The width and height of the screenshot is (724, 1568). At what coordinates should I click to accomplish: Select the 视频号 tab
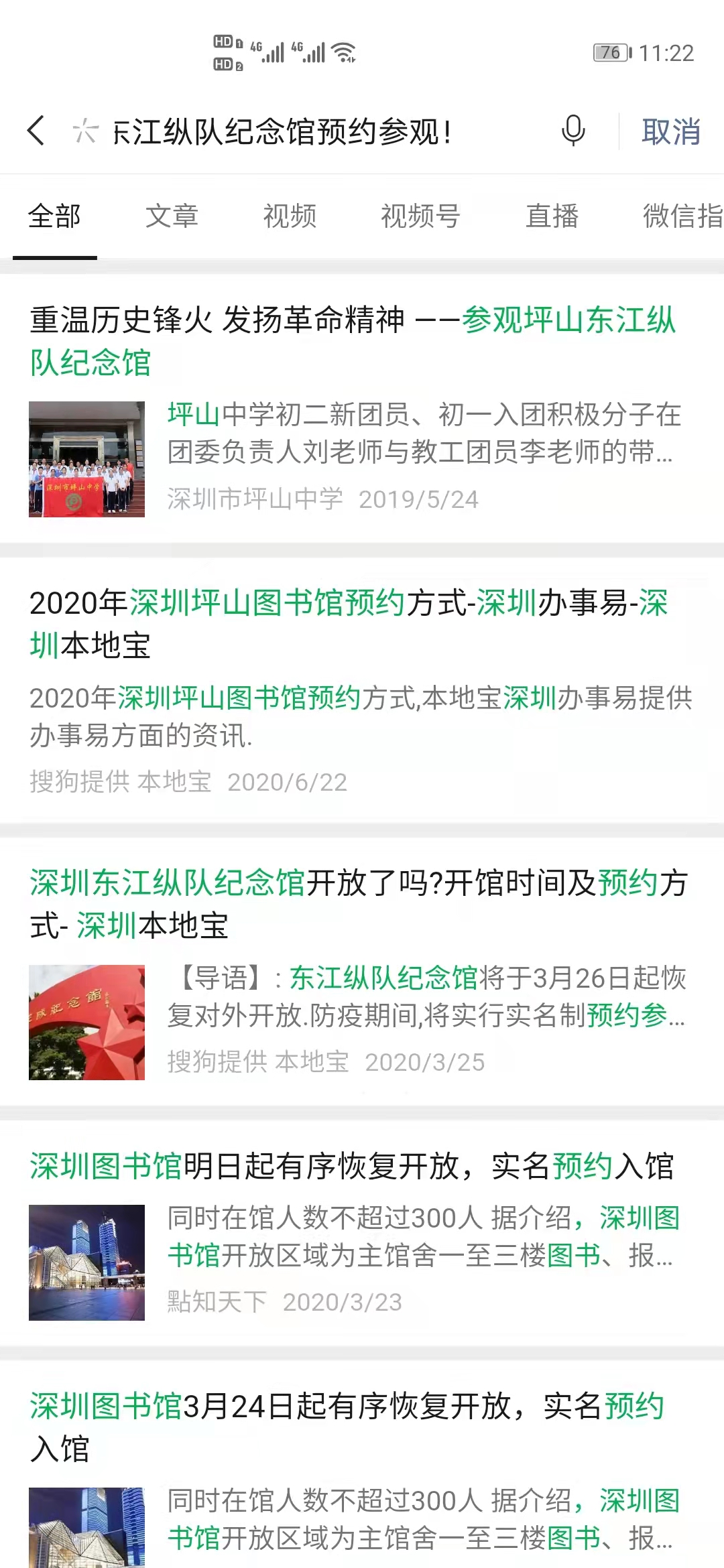(420, 216)
